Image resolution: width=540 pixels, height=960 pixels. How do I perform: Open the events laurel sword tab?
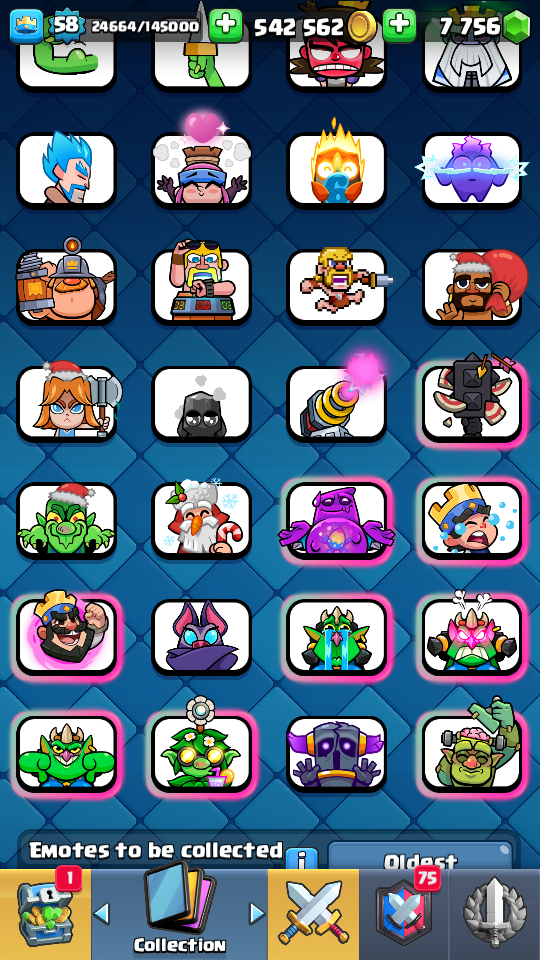495,913
